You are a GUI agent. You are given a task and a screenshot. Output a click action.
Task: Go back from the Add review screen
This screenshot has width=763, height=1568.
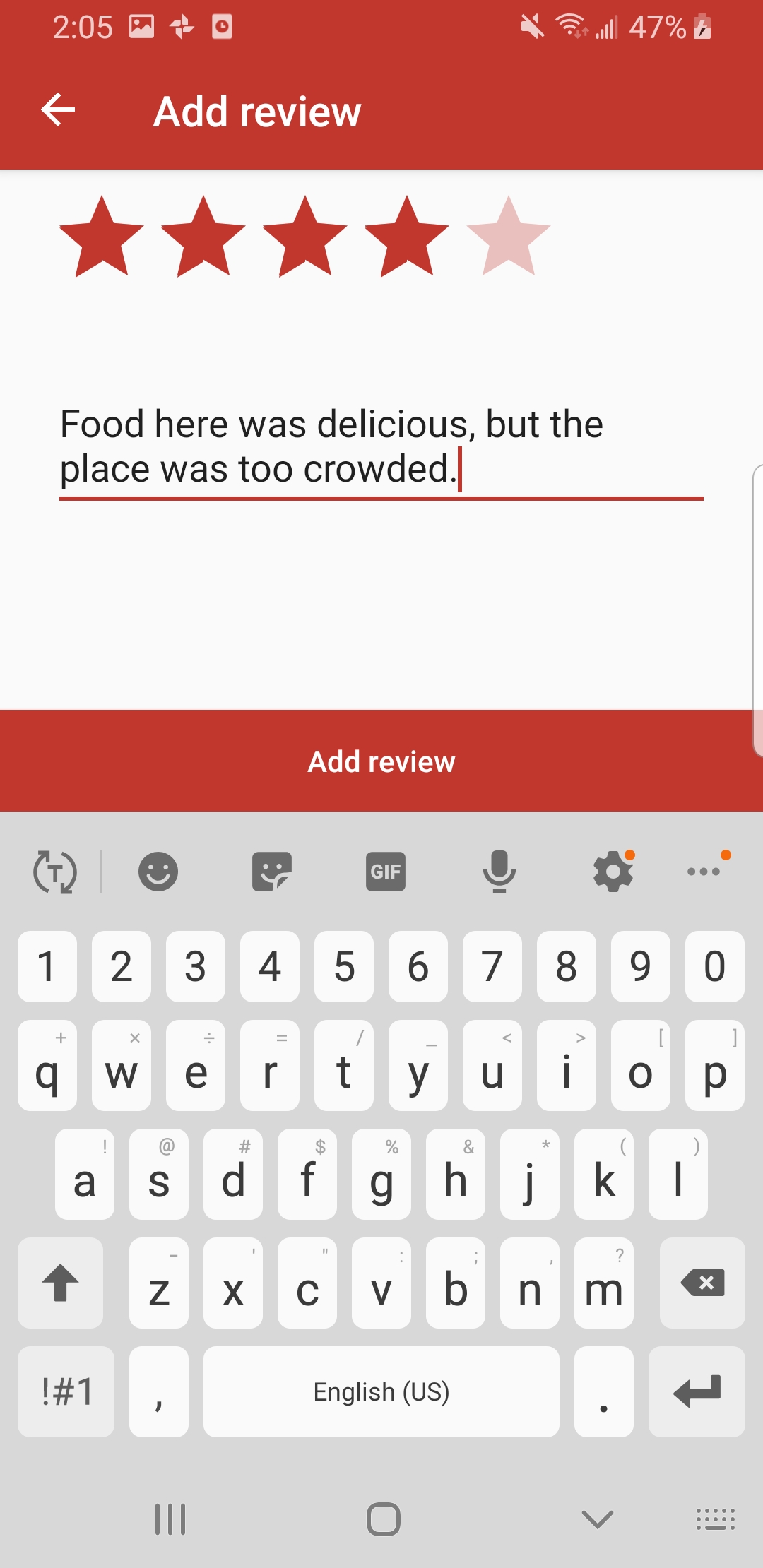click(x=58, y=110)
